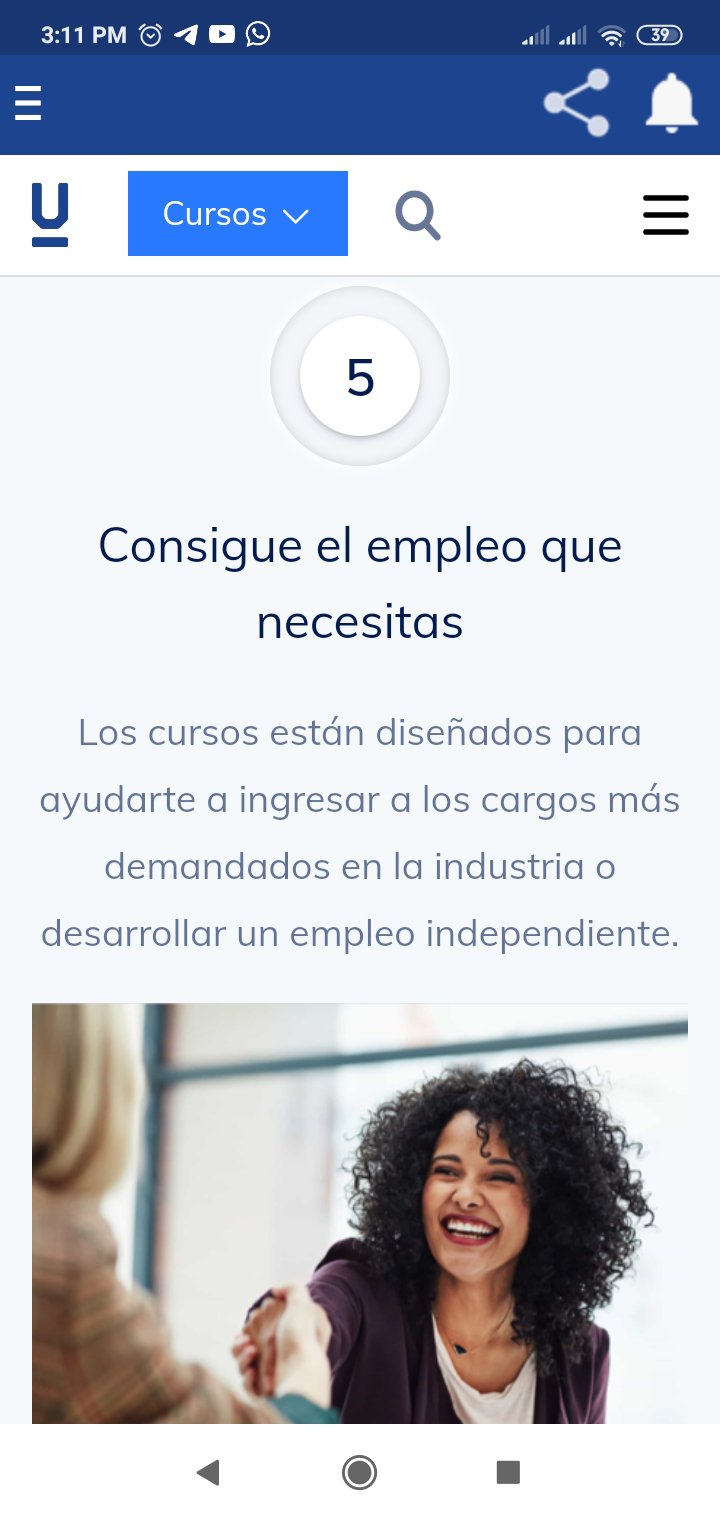Open the share icon in blue header

578,102
